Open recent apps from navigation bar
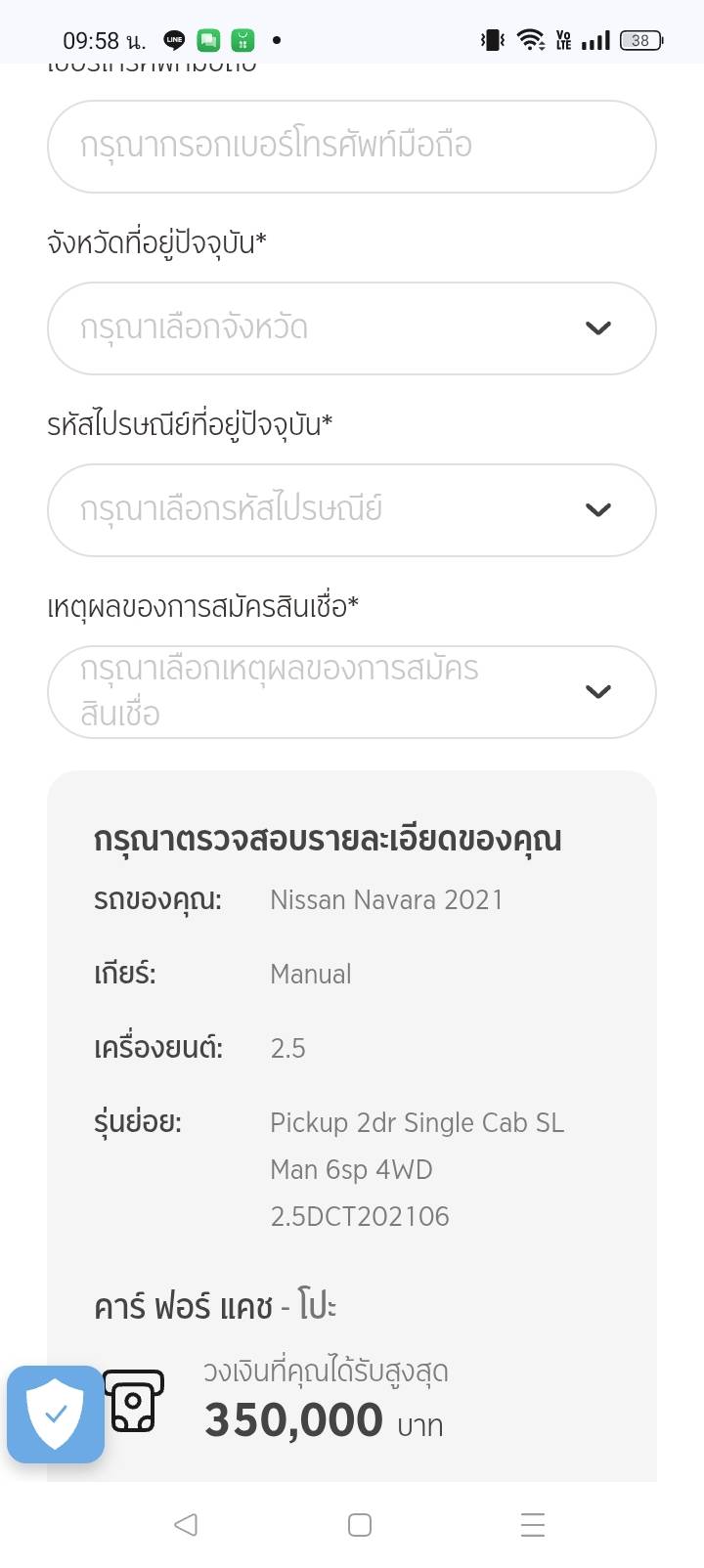This screenshot has width=704, height=1568. 532,1524
